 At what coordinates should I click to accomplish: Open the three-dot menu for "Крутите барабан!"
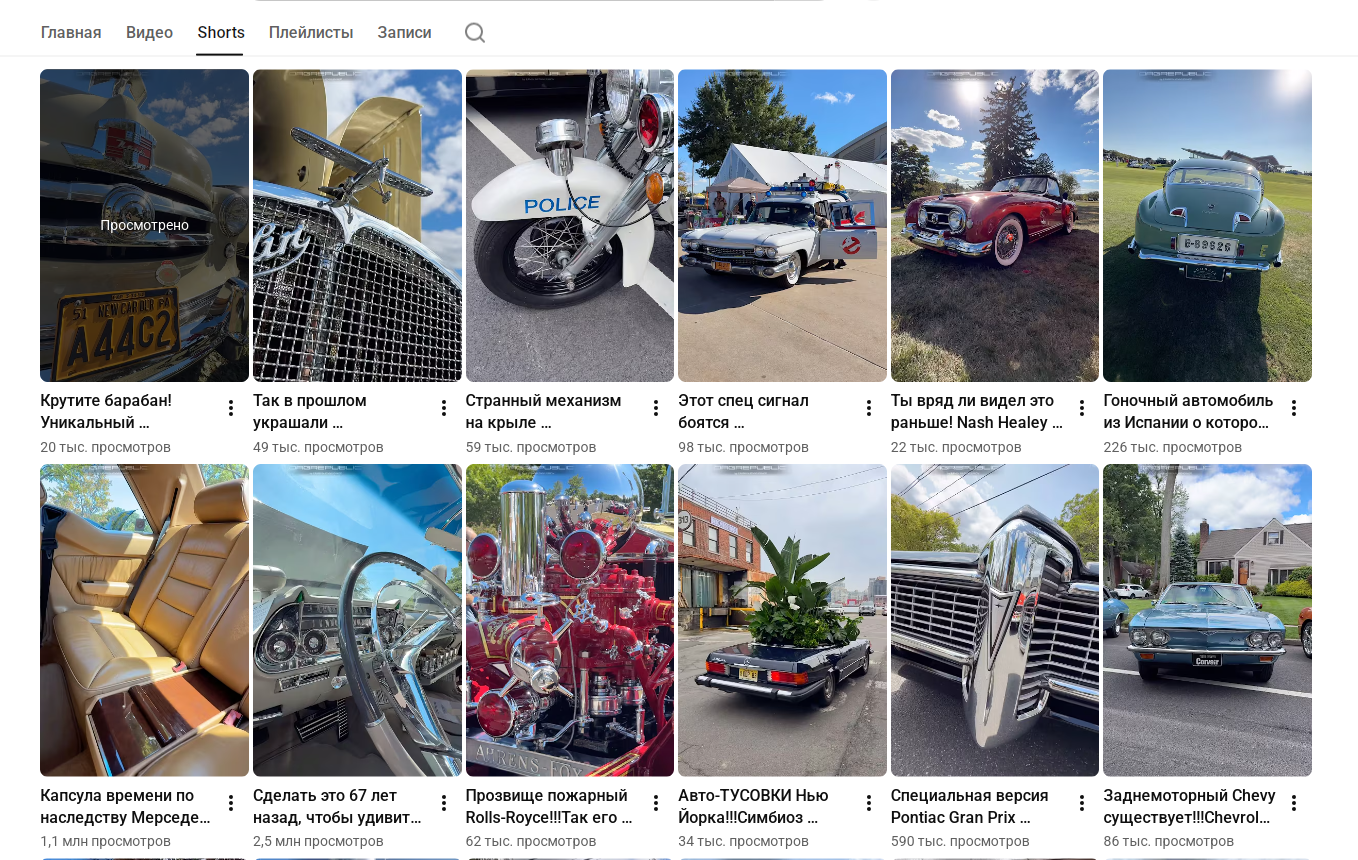(231, 408)
